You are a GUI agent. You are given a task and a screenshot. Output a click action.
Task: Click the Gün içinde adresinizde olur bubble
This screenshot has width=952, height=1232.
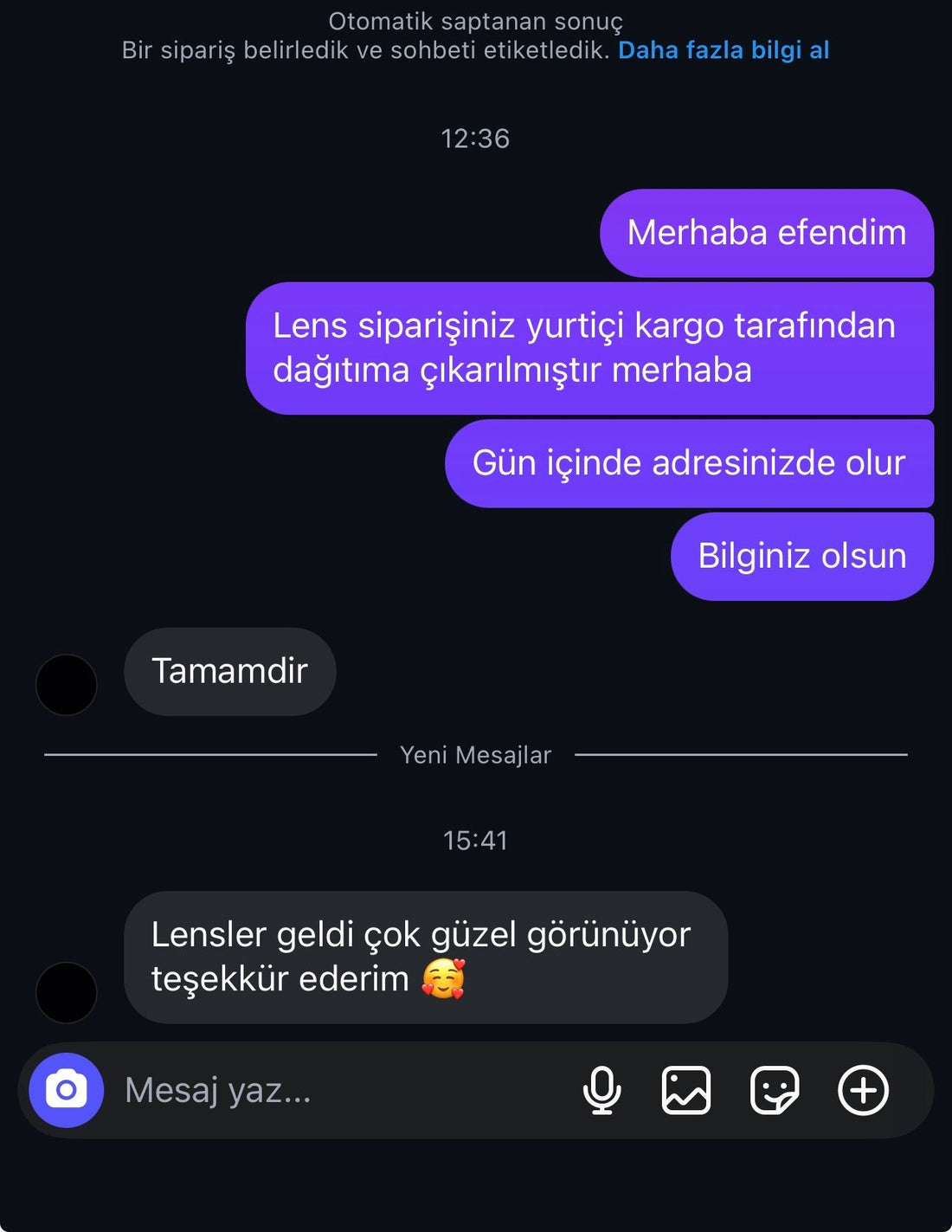pyautogui.click(x=690, y=463)
